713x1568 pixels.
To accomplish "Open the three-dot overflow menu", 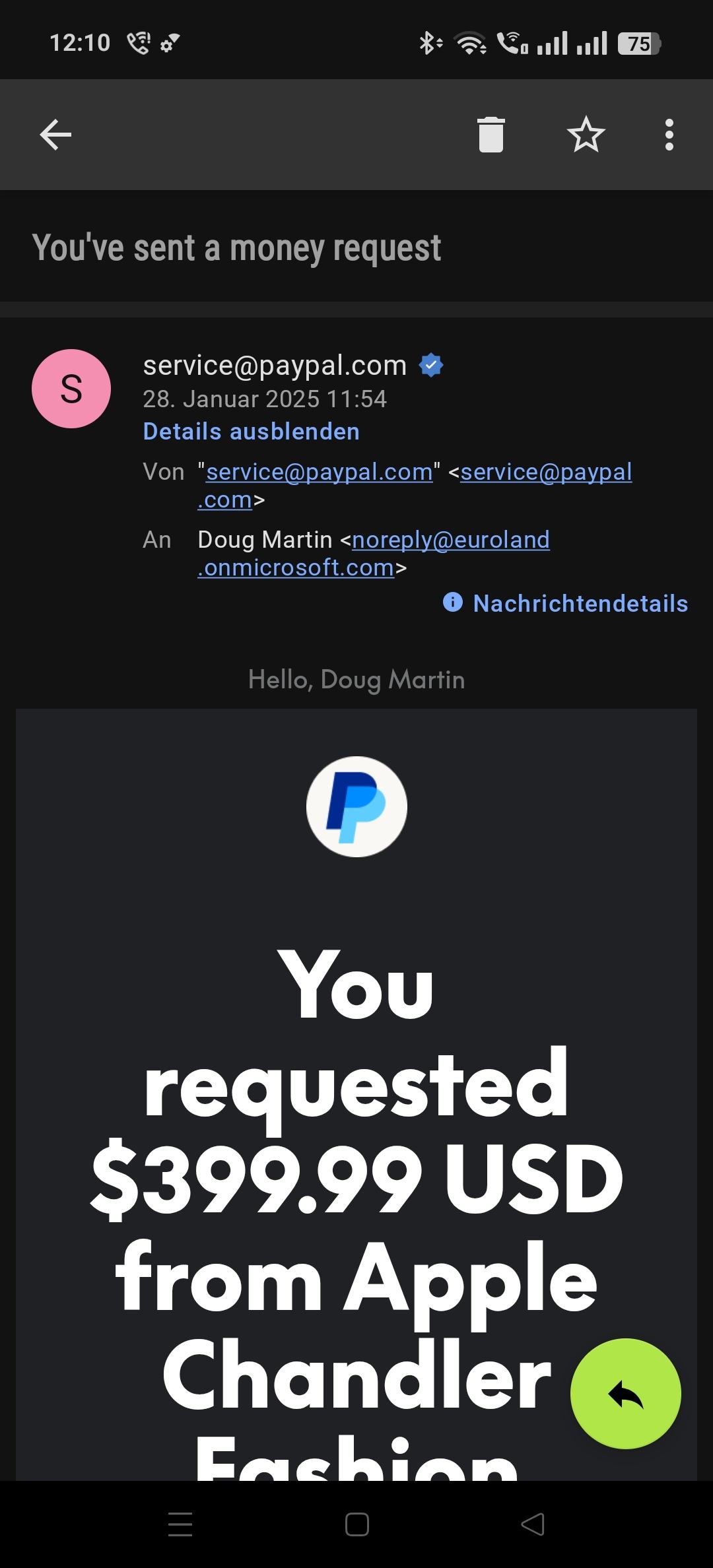I will point(669,135).
